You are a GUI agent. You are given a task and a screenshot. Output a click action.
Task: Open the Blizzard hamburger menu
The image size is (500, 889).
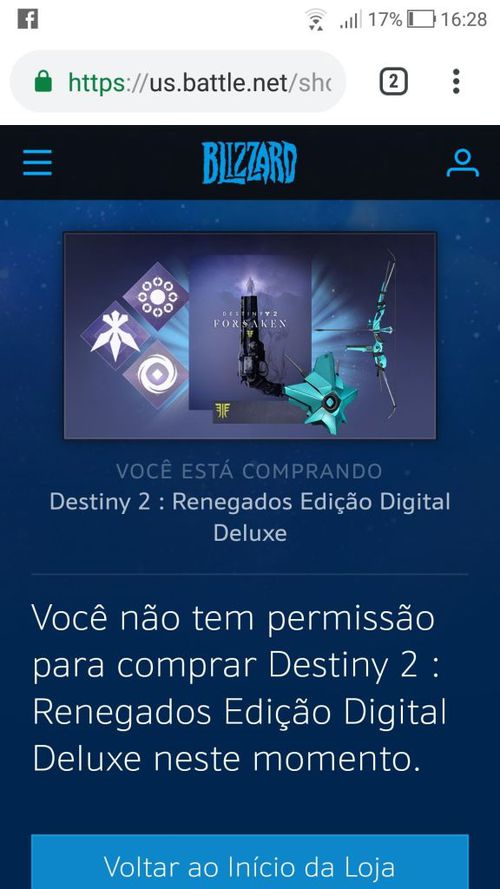[x=37, y=163]
